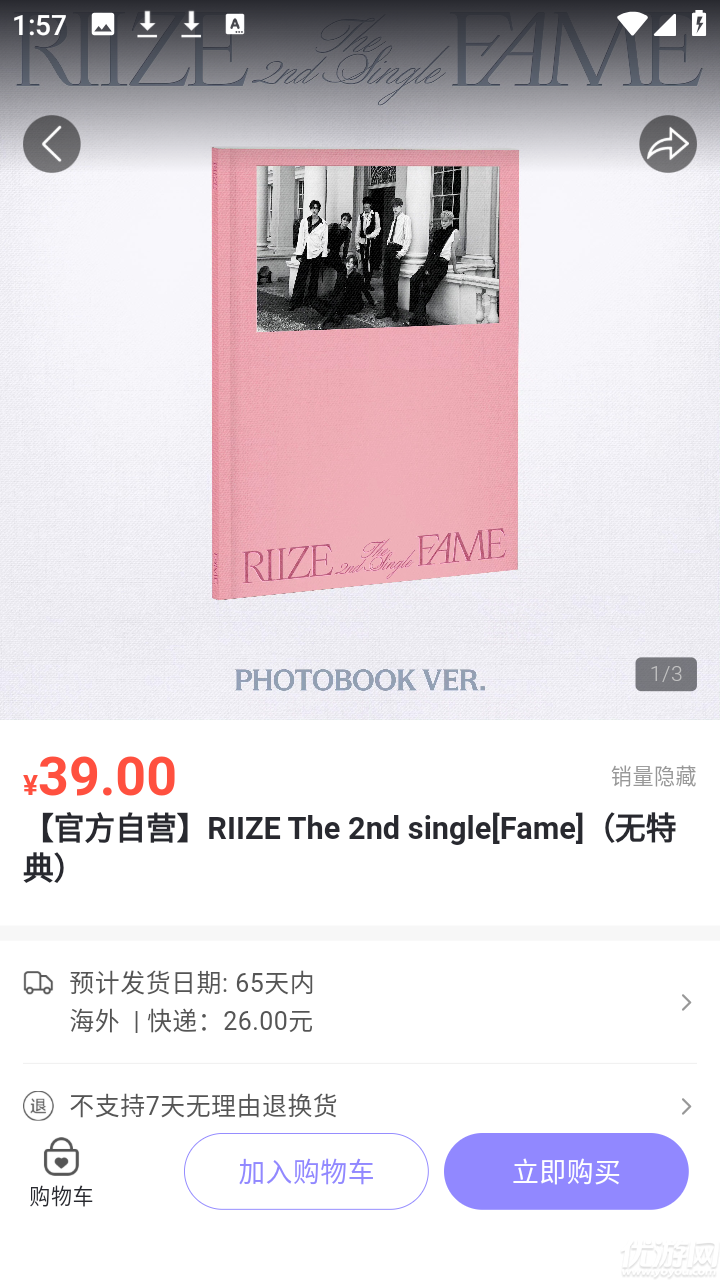The height and width of the screenshot is (1280, 720).
Task: Share this RIIZE product page
Action: 667,144
